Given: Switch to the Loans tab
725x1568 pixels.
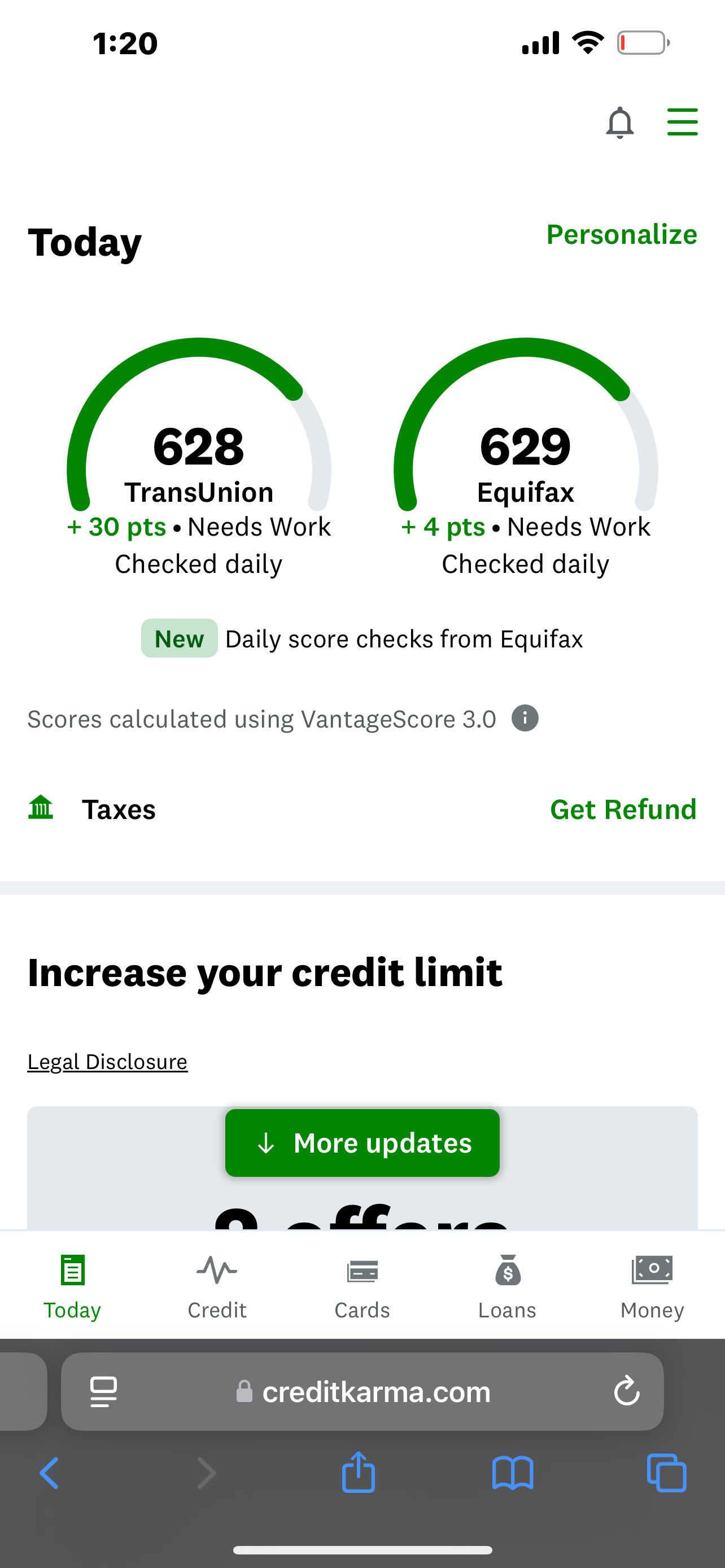Looking at the screenshot, I should pos(507,1286).
